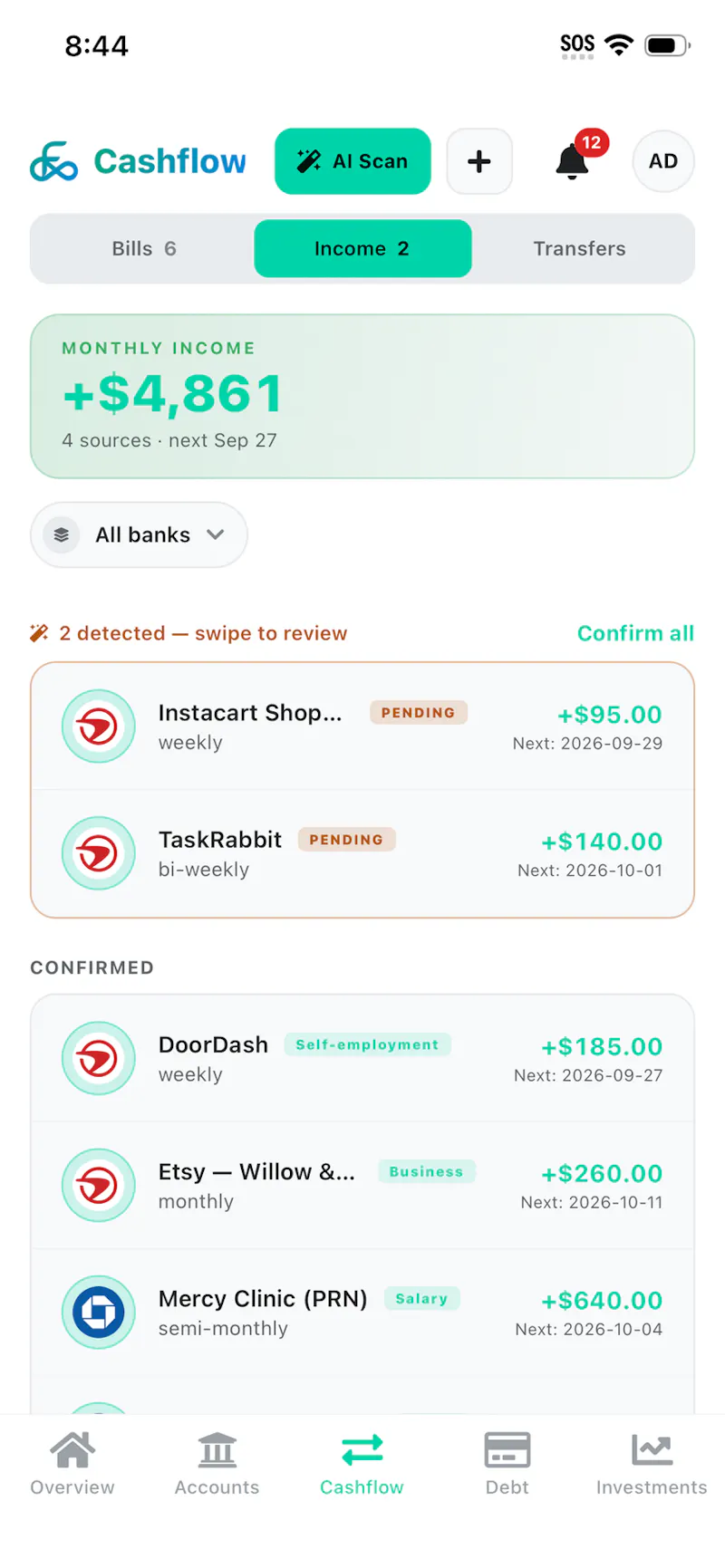This screenshot has width=725, height=1568.
Task: Switch to the Transfers tab
Action: pos(580,248)
